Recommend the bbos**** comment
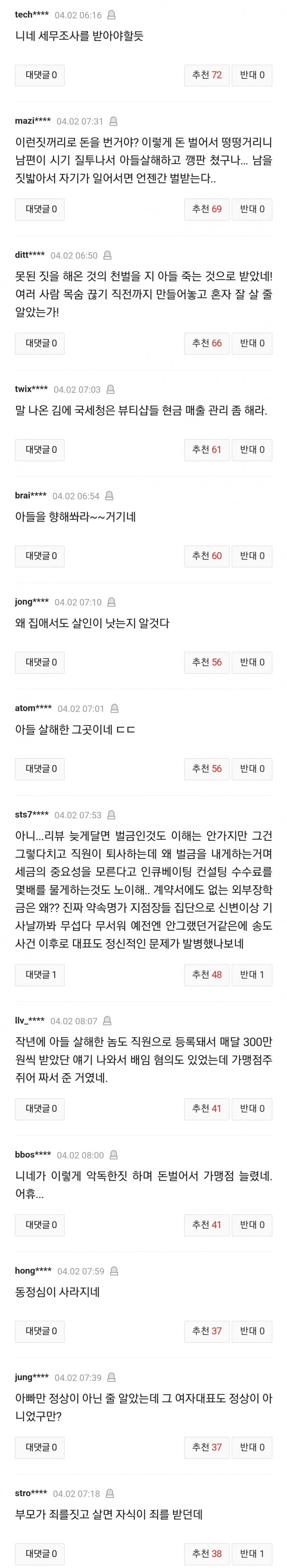 point(207,1224)
